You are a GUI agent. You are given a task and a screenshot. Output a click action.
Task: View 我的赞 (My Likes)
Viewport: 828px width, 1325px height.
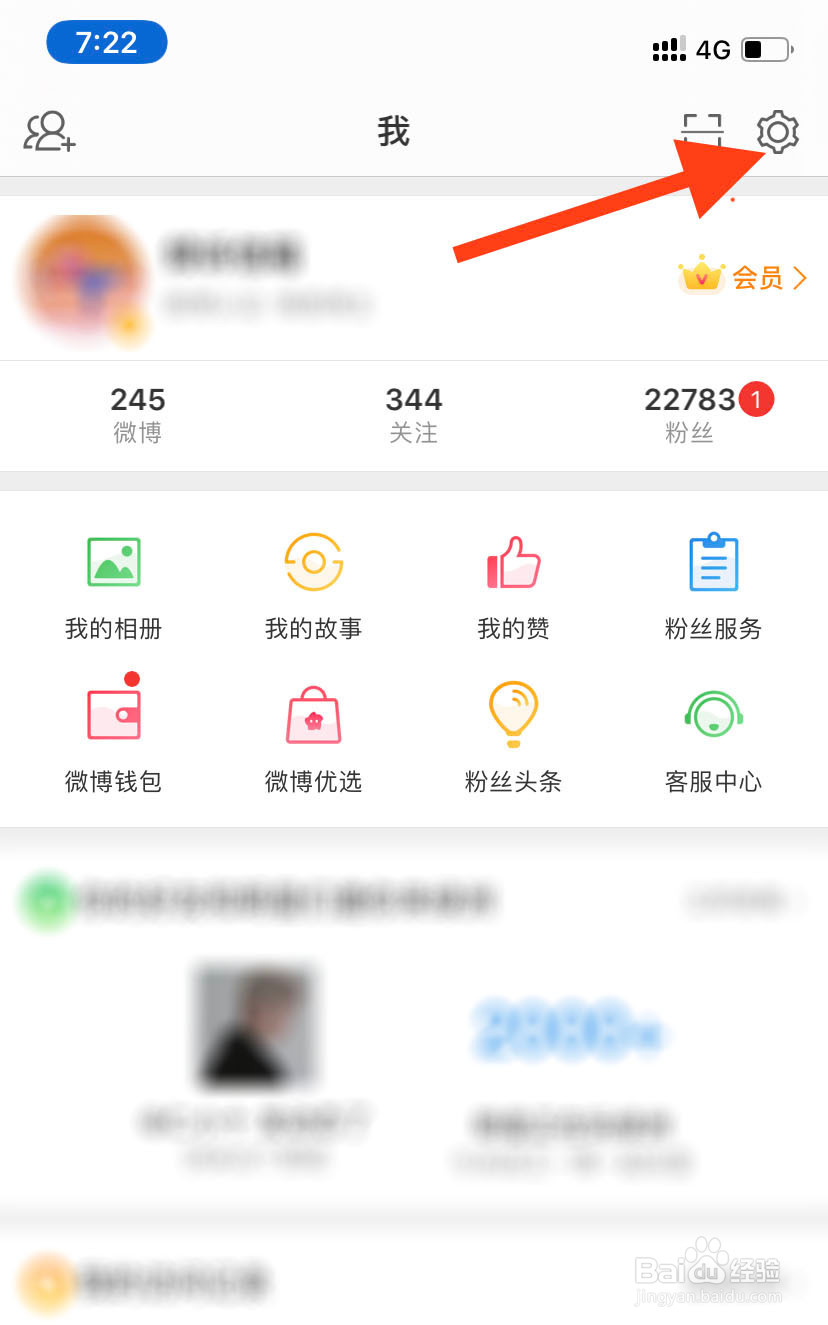tap(513, 585)
